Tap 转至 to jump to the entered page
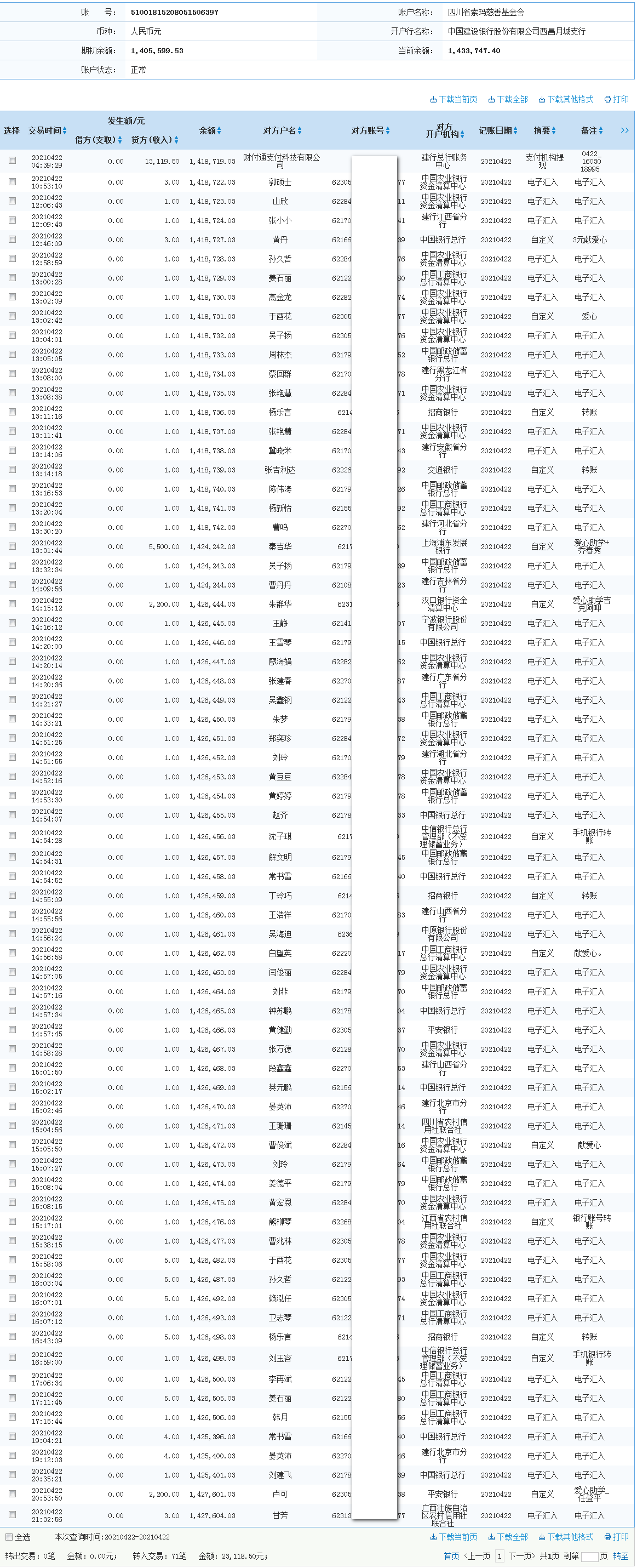 pyautogui.click(x=620, y=1556)
